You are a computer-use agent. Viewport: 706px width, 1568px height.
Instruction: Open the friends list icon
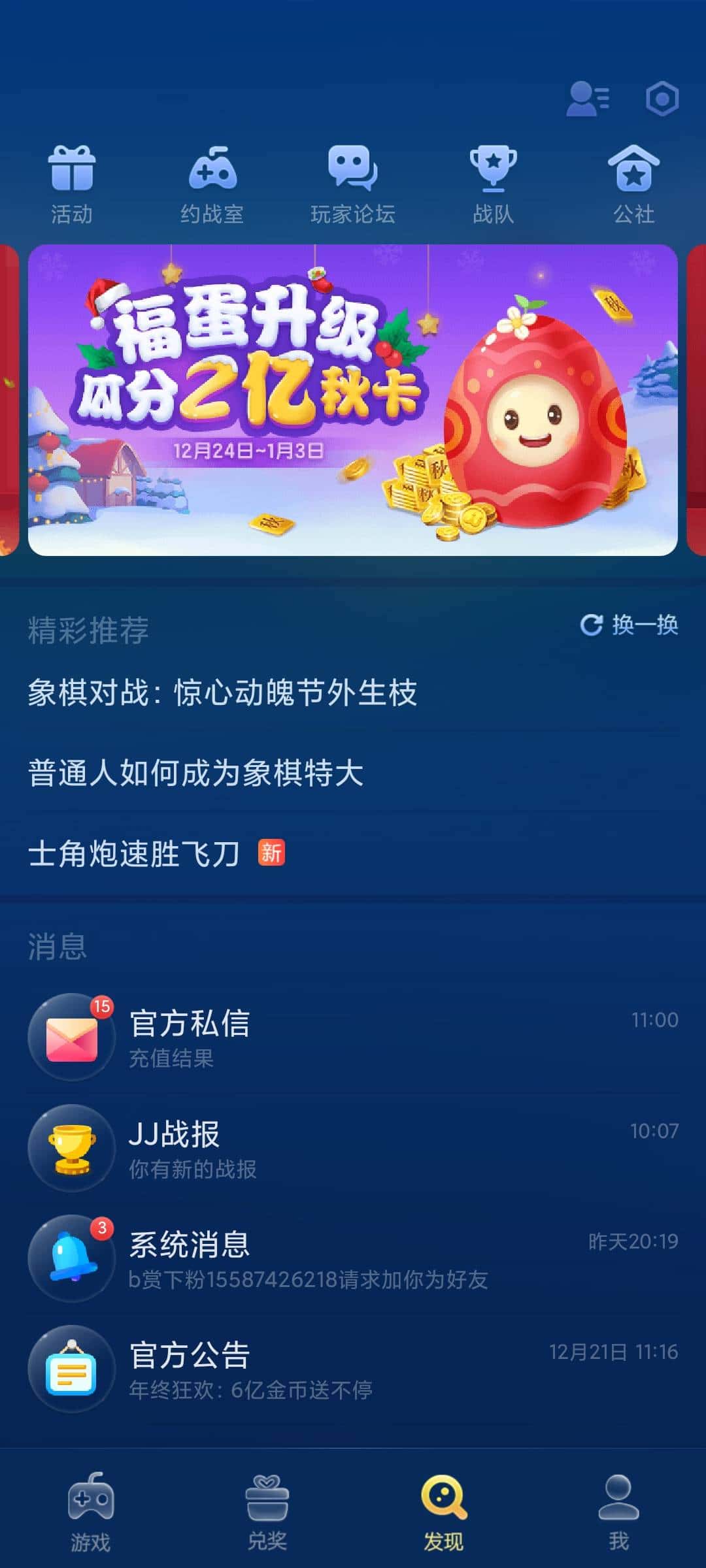click(x=587, y=97)
